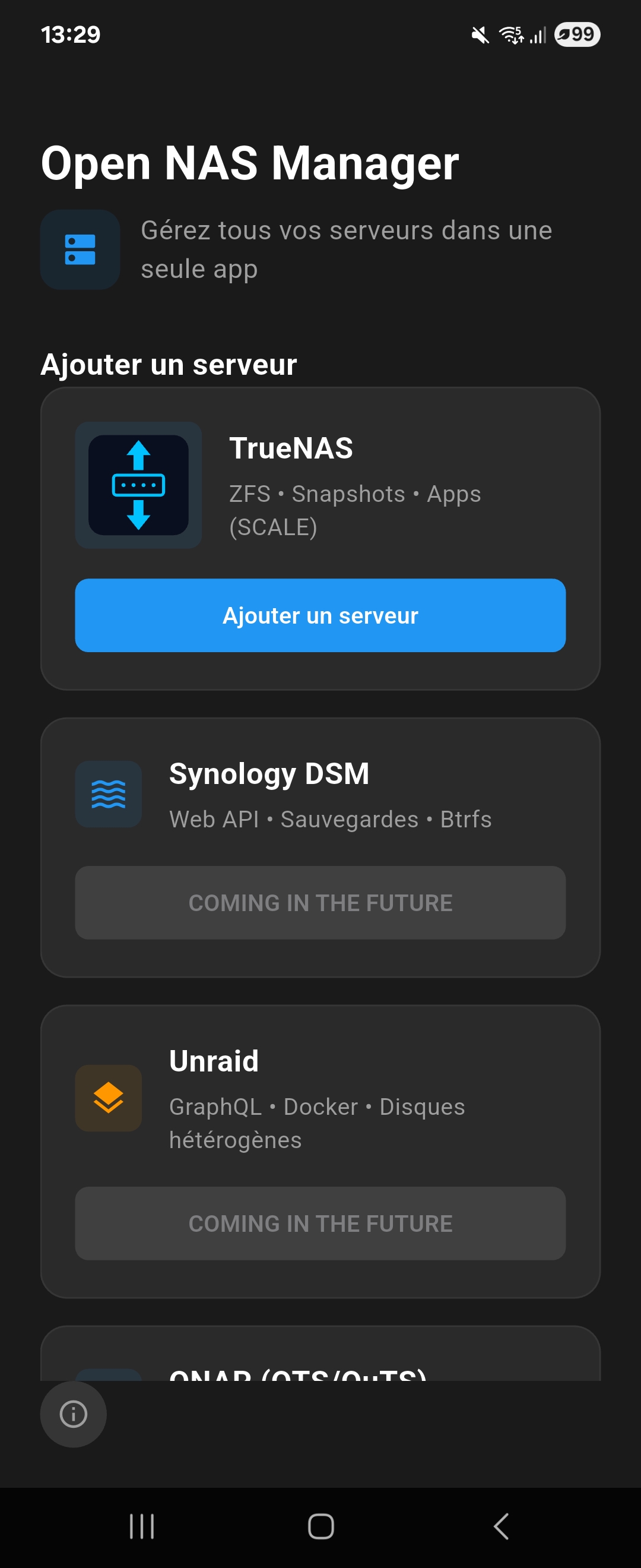Tap the home navigation button
641x1568 pixels.
point(320,1526)
